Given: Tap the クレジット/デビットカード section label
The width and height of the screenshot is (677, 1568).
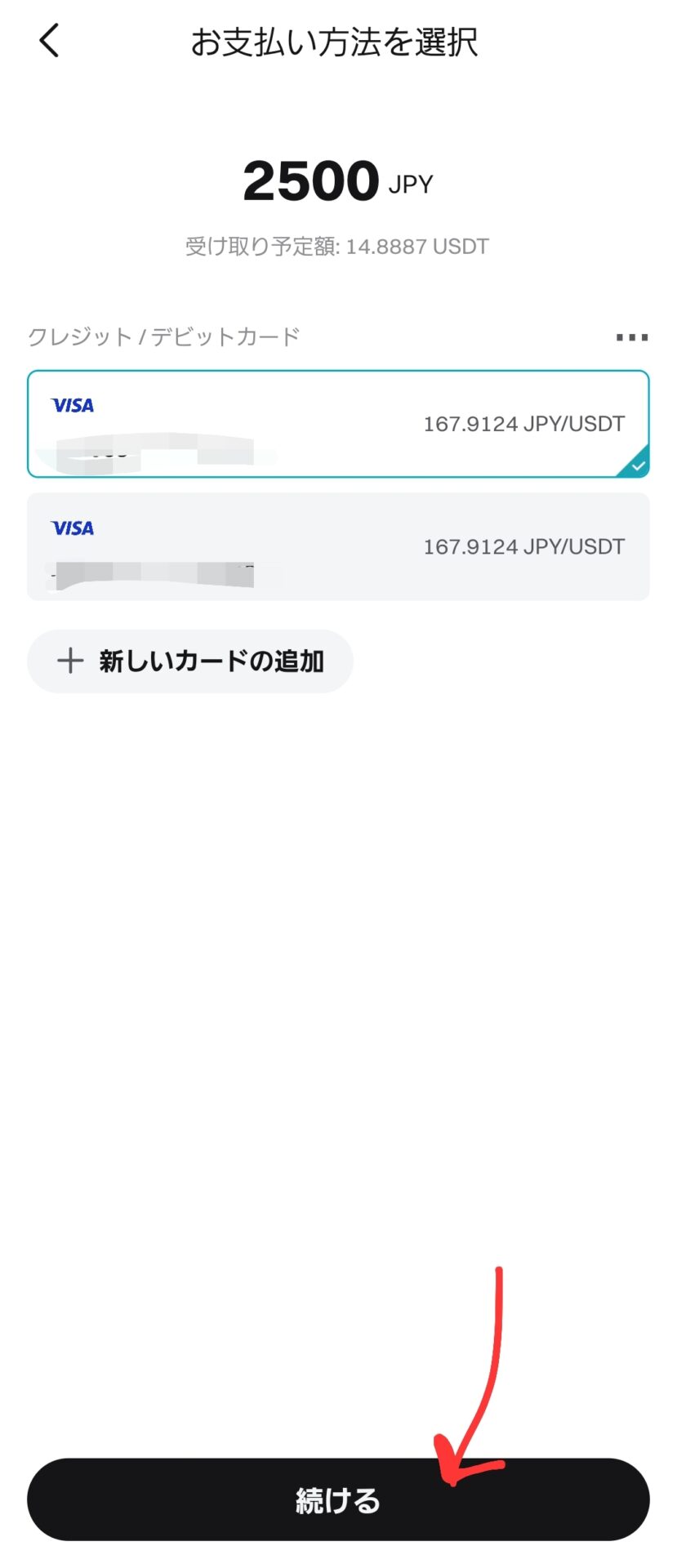Looking at the screenshot, I should click(163, 335).
